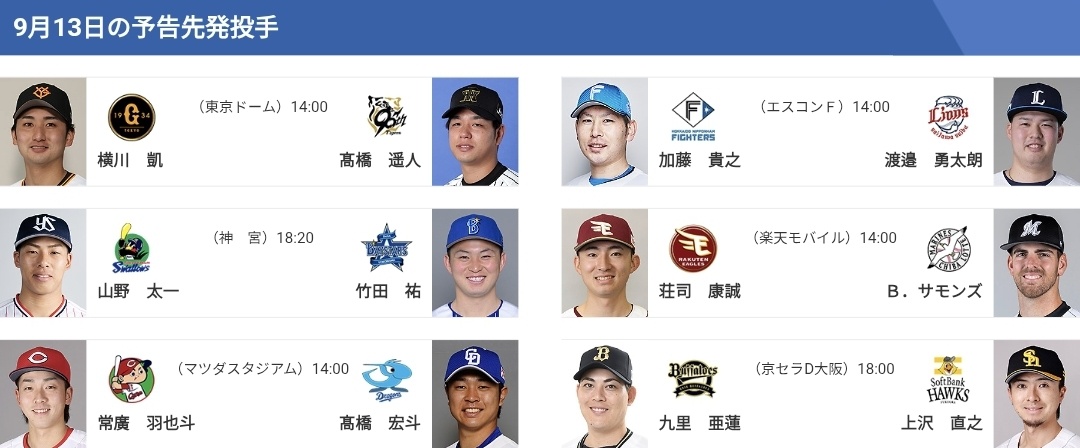Select the 神宮 18:20 game card

(259, 264)
